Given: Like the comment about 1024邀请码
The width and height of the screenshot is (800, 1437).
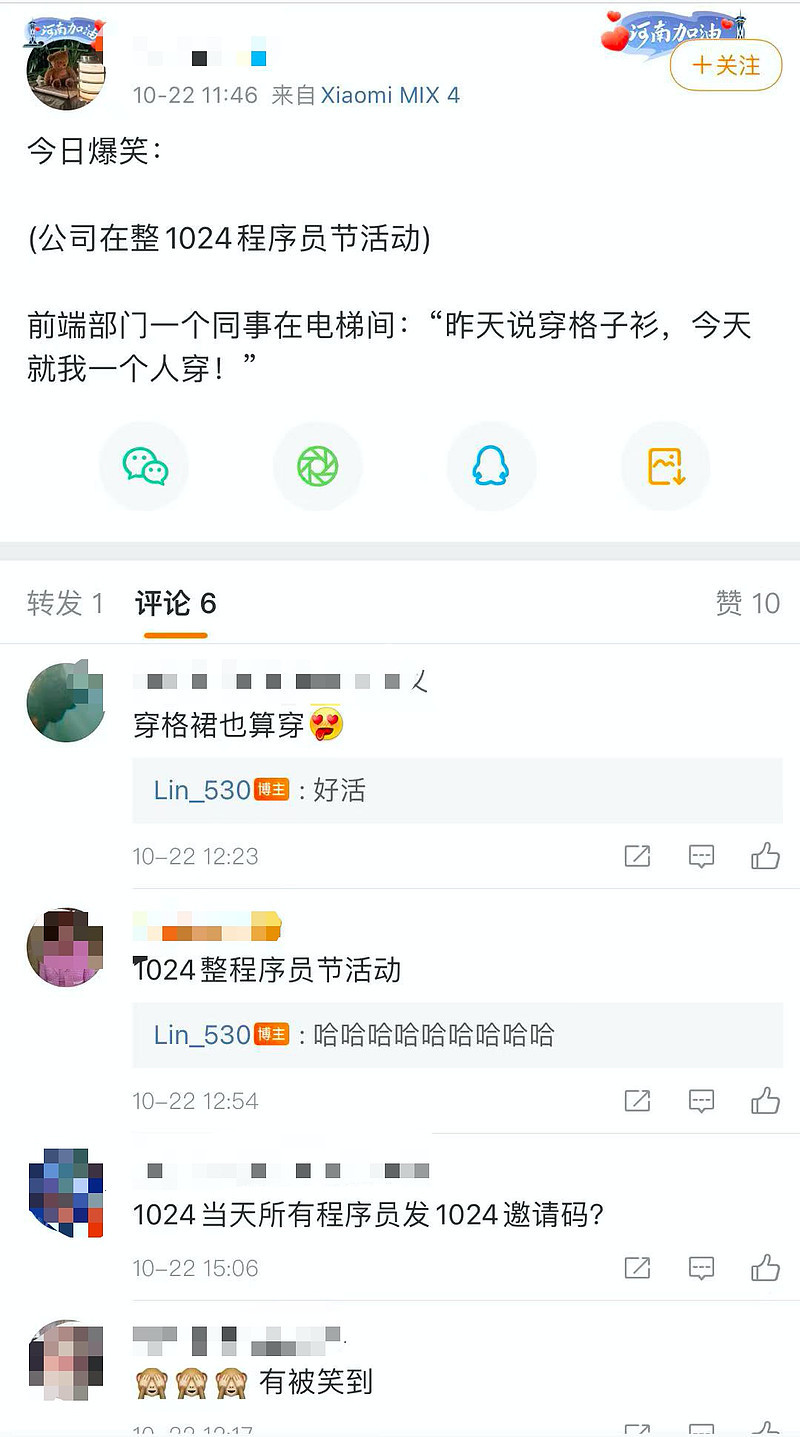Looking at the screenshot, I should (x=765, y=1268).
